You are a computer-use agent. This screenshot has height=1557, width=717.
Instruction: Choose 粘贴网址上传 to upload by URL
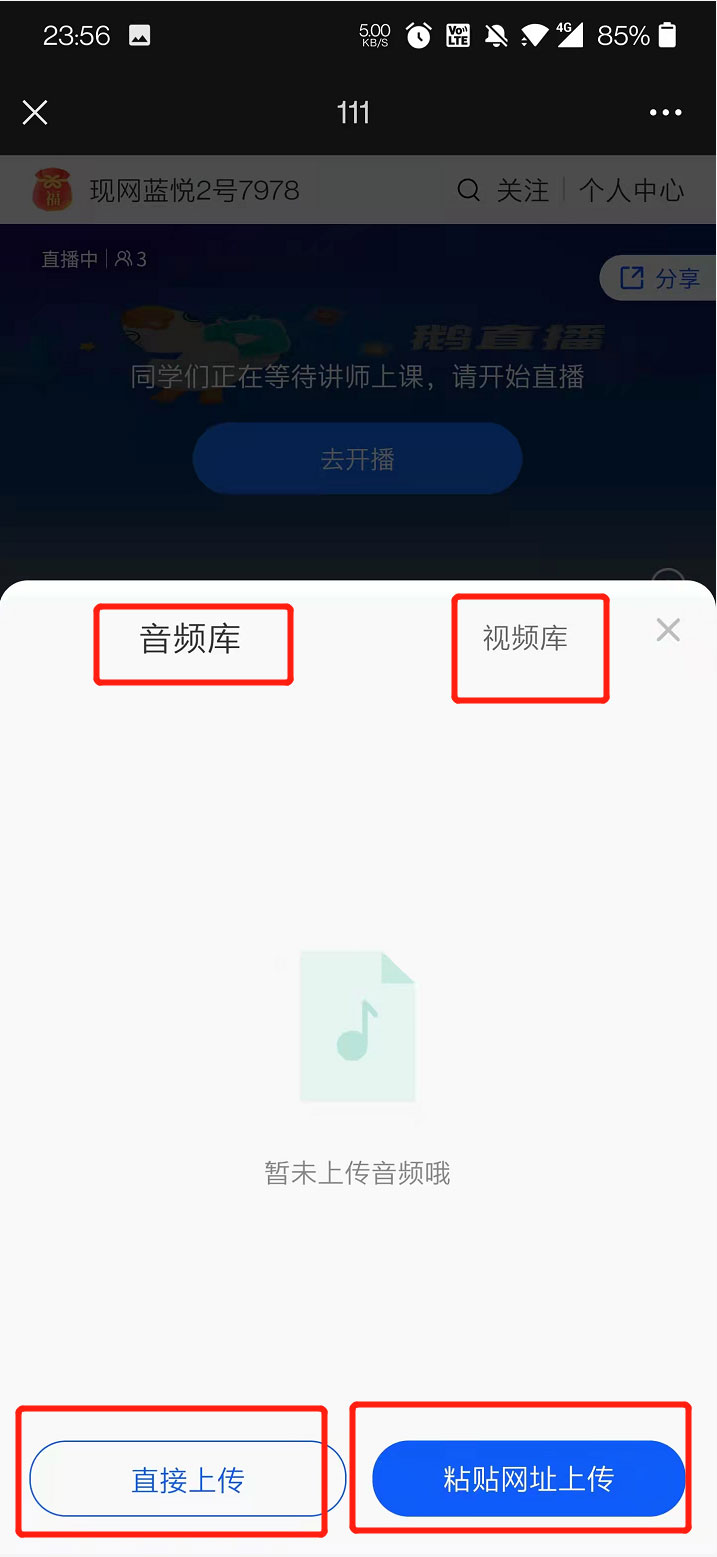point(528,1478)
